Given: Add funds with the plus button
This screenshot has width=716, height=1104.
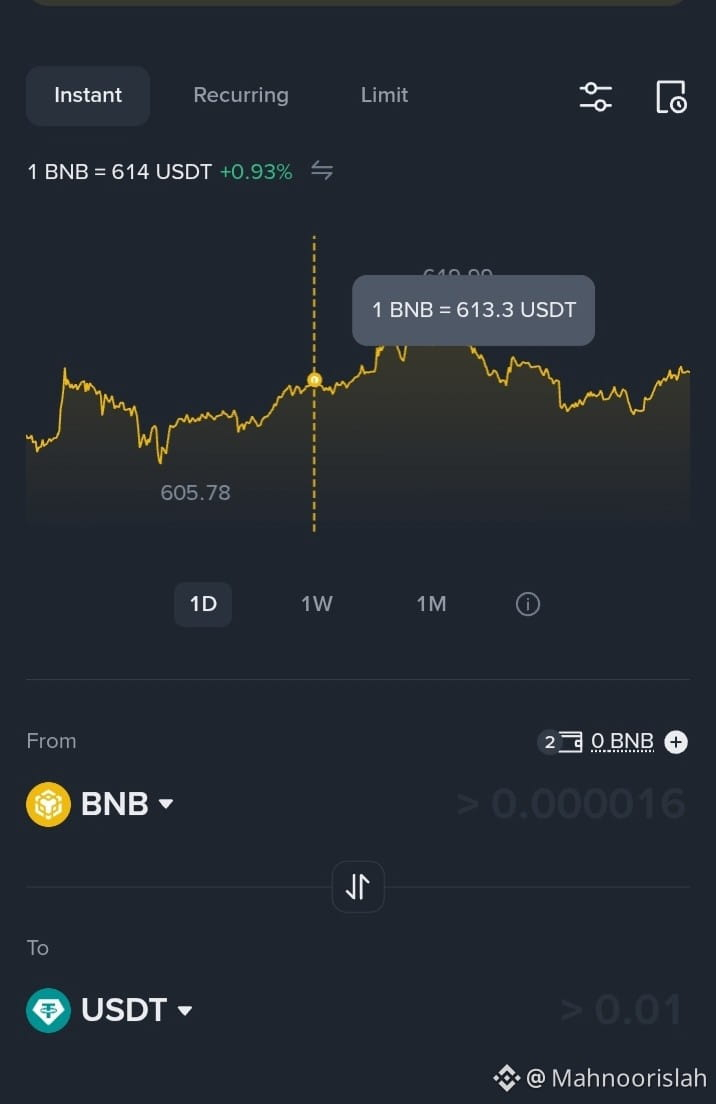Looking at the screenshot, I should [676, 741].
